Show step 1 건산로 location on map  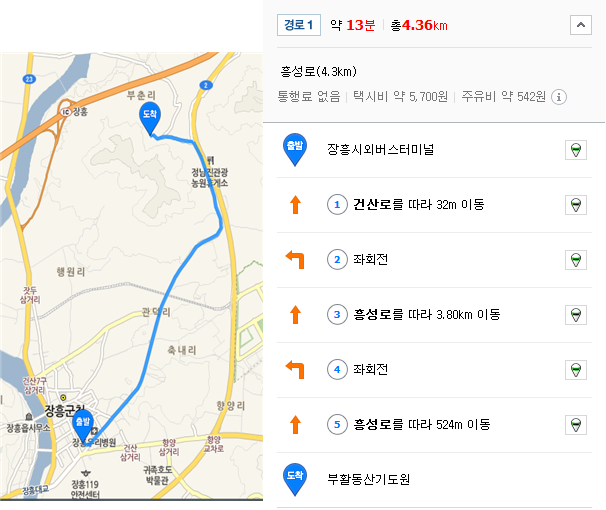575,205
